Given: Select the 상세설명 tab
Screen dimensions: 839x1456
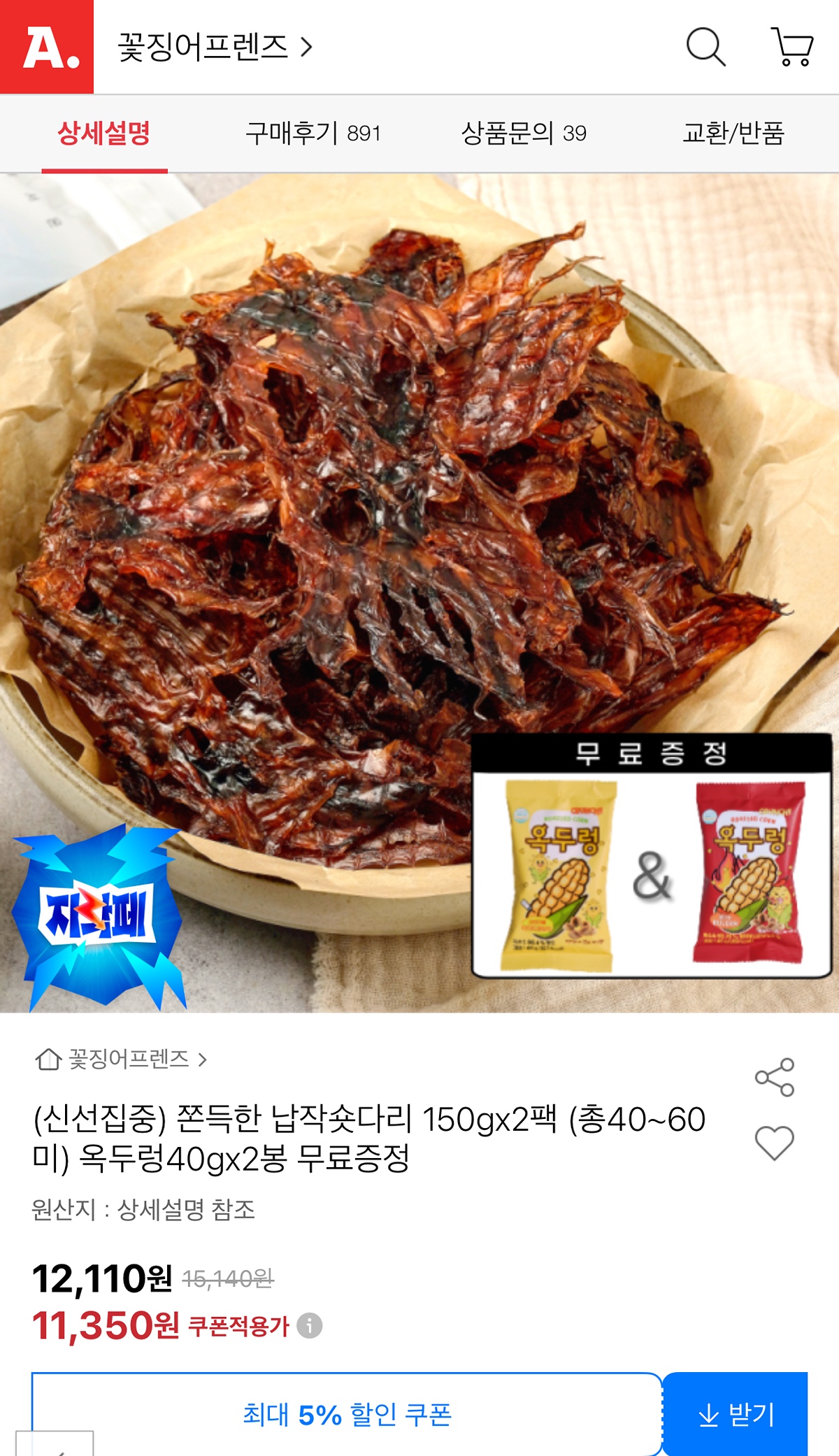Looking at the screenshot, I should click(104, 133).
